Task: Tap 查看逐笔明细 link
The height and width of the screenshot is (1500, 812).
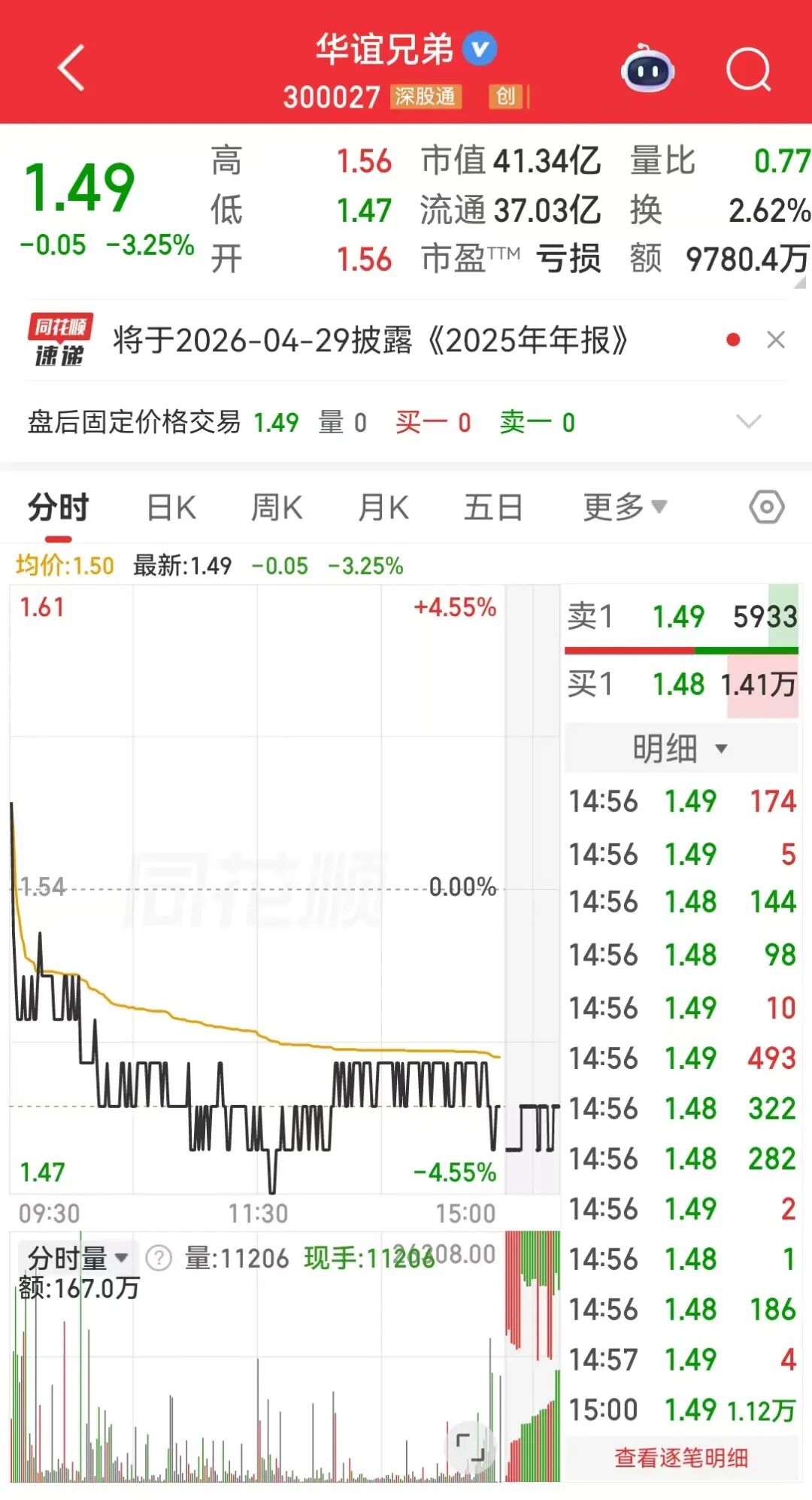Action: [x=681, y=1458]
